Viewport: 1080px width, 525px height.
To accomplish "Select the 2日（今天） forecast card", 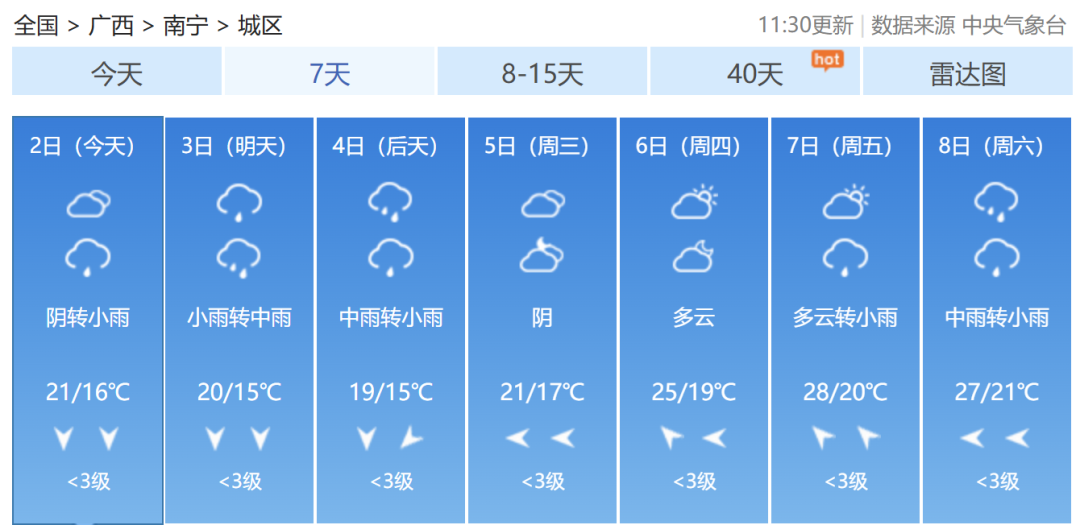I will 88,320.
